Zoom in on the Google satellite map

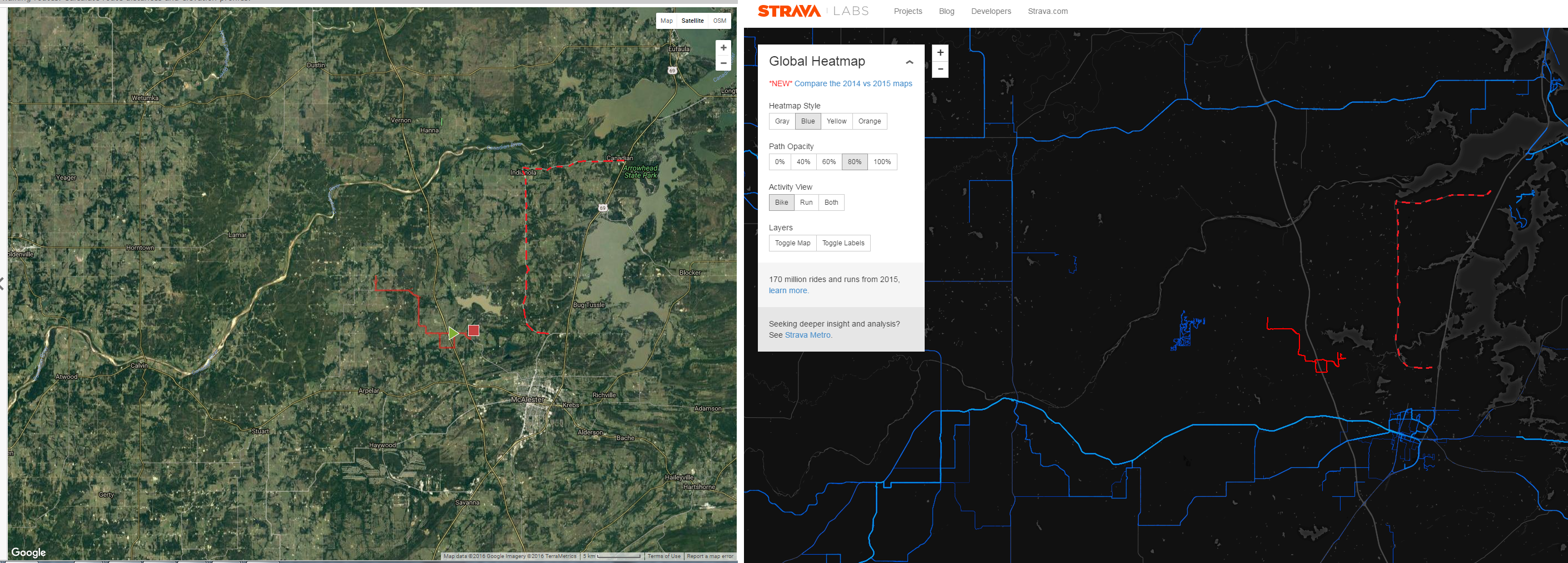click(x=723, y=47)
